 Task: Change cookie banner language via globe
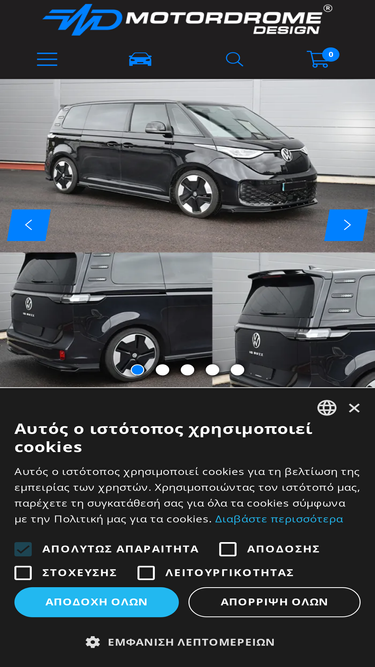[x=327, y=408]
